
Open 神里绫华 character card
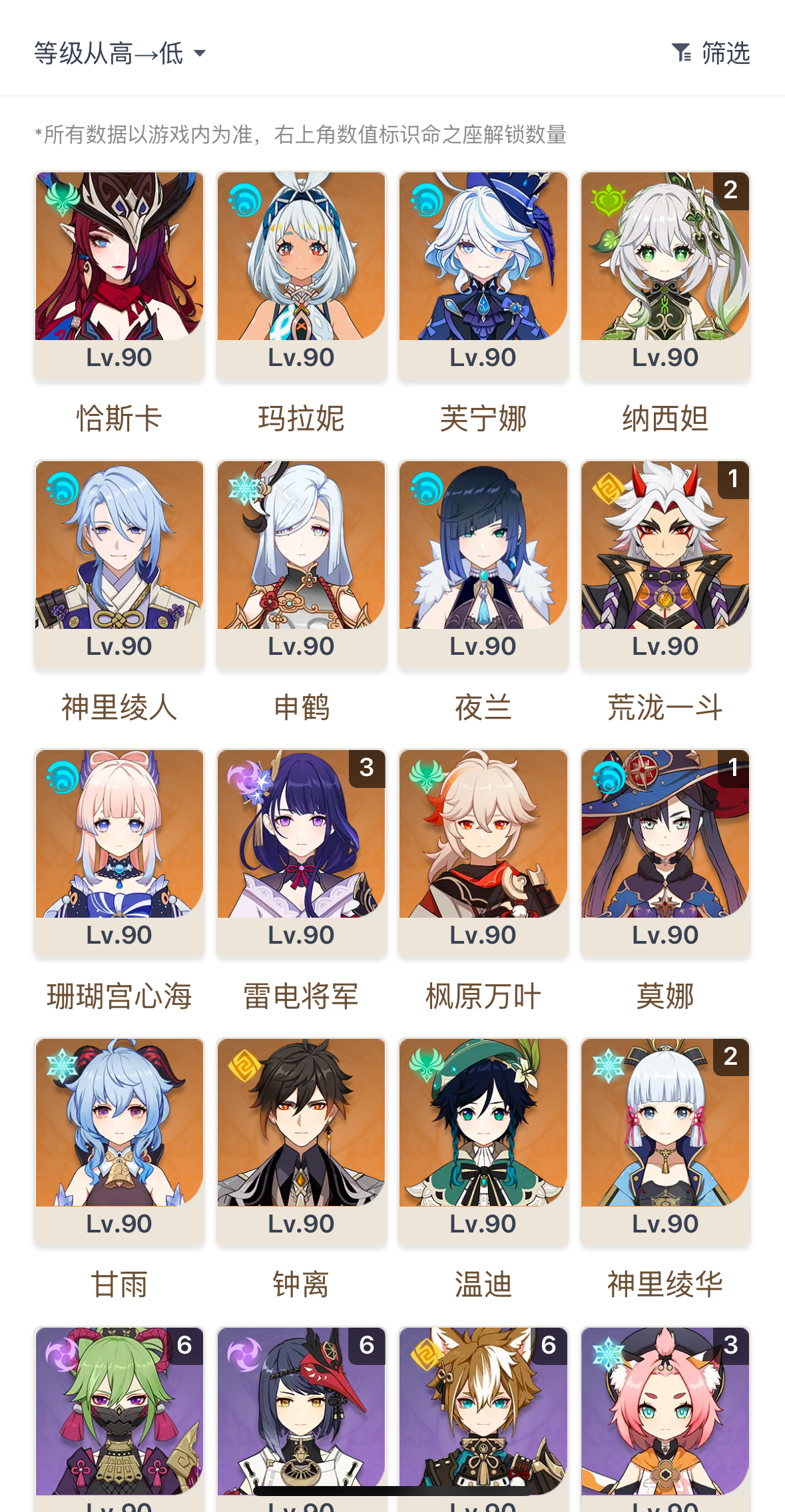tap(665, 1141)
